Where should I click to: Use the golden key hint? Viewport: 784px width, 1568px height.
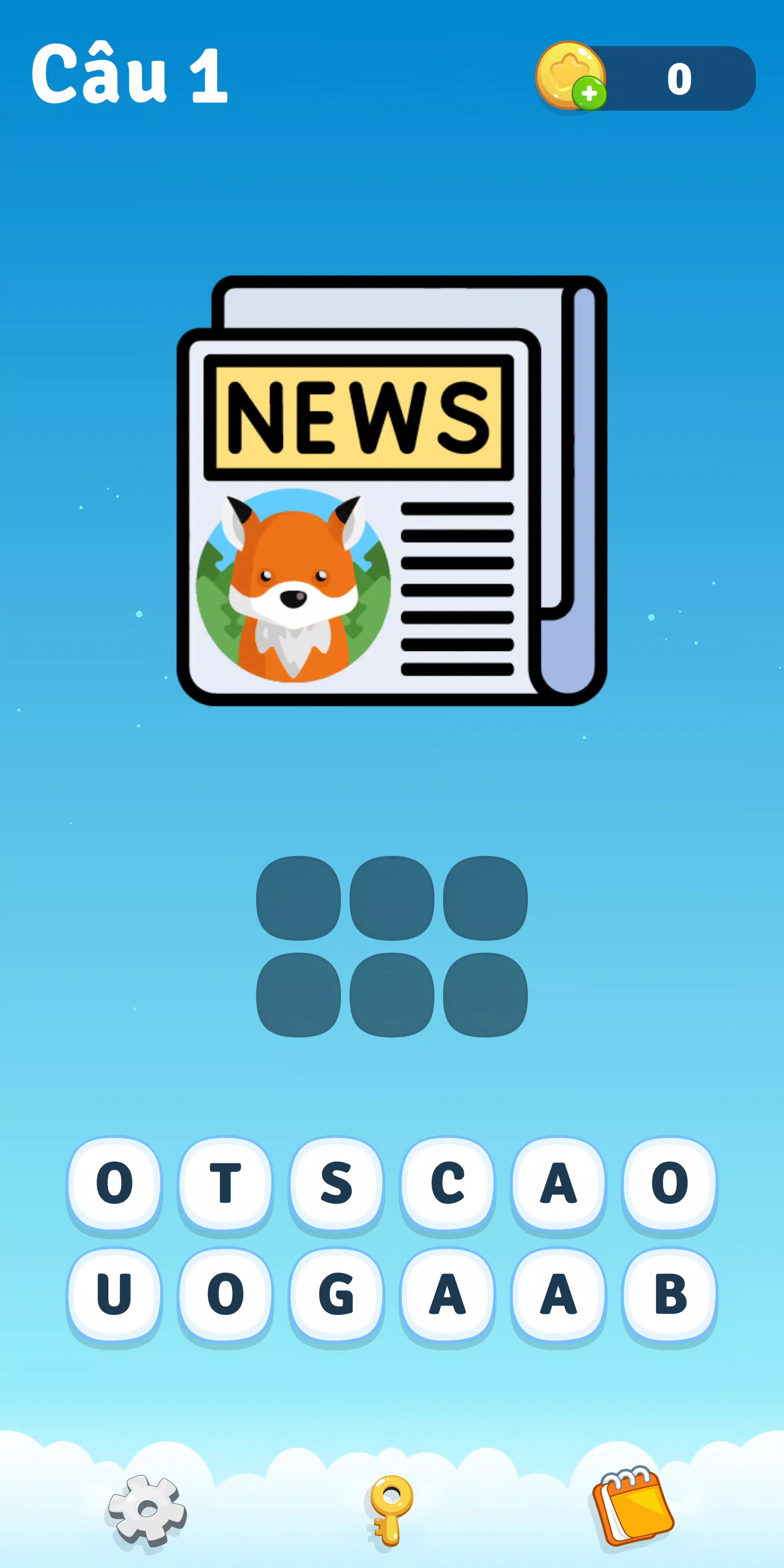390,1509
